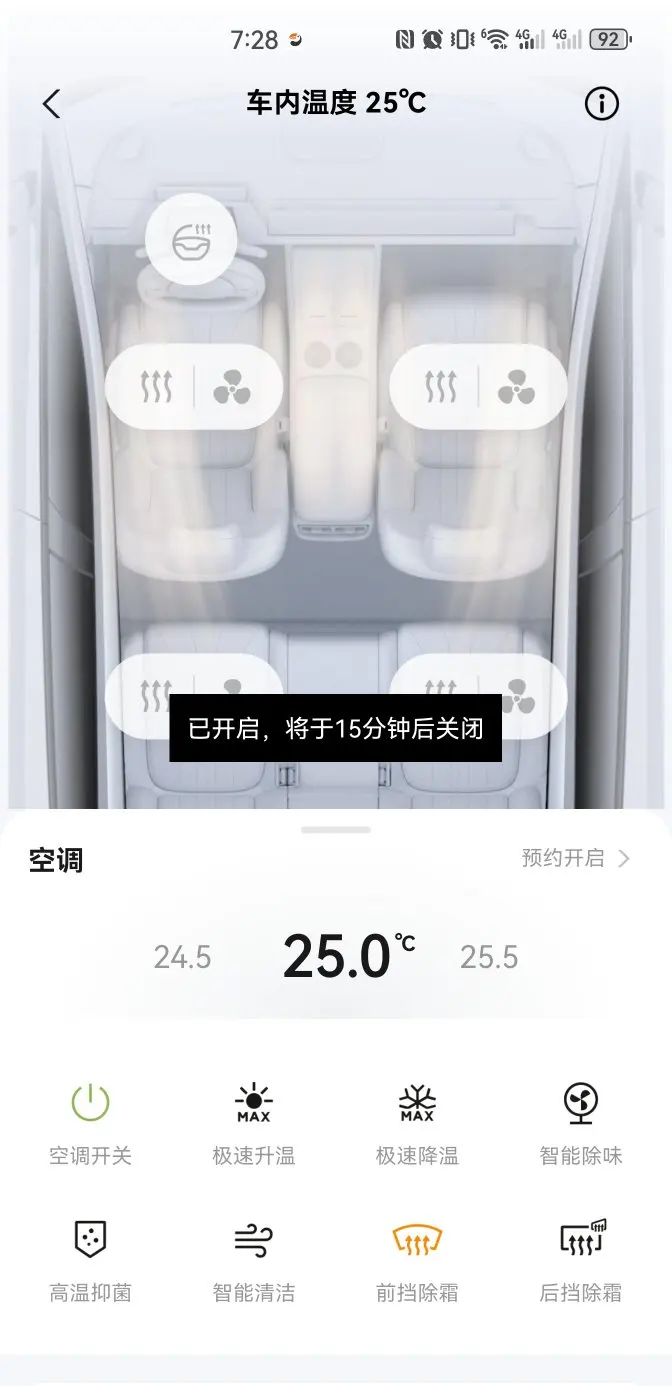The height and width of the screenshot is (1386, 672).
Task: Turn off 前挡除霜 front defrost
Action: pyautogui.click(x=417, y=1259)
